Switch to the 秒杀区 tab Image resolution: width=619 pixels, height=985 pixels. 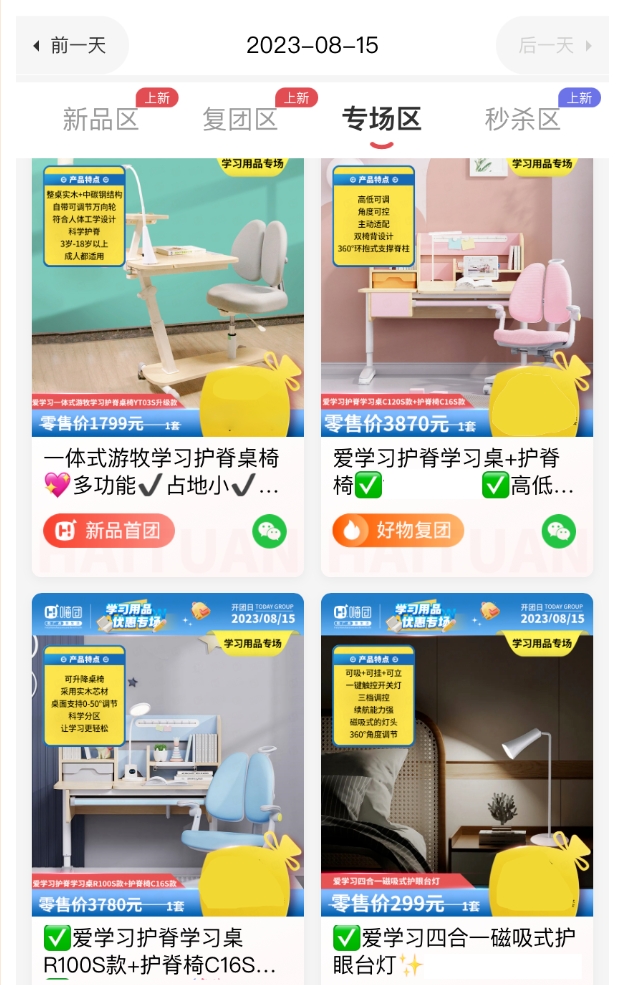523,119
